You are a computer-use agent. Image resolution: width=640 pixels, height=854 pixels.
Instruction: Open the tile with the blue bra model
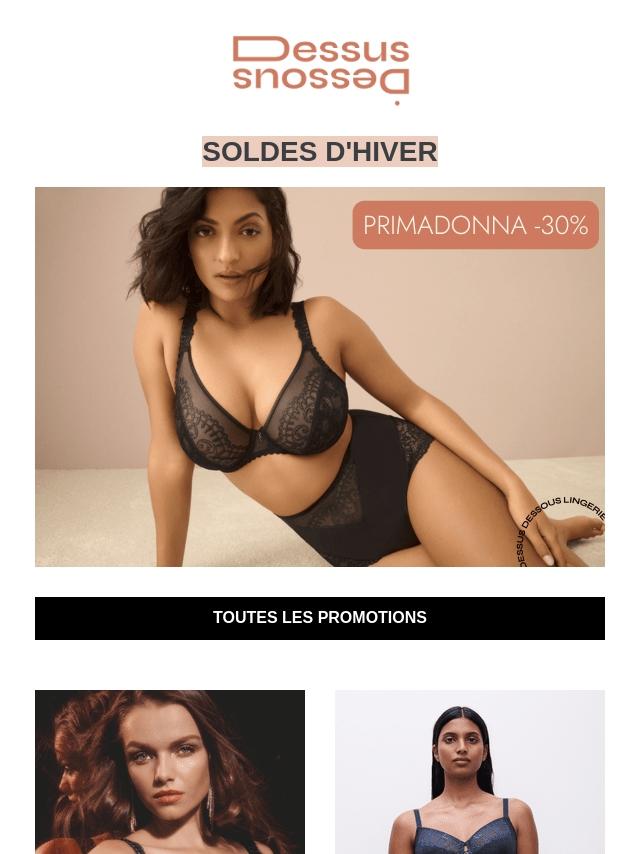coord(470,771)
